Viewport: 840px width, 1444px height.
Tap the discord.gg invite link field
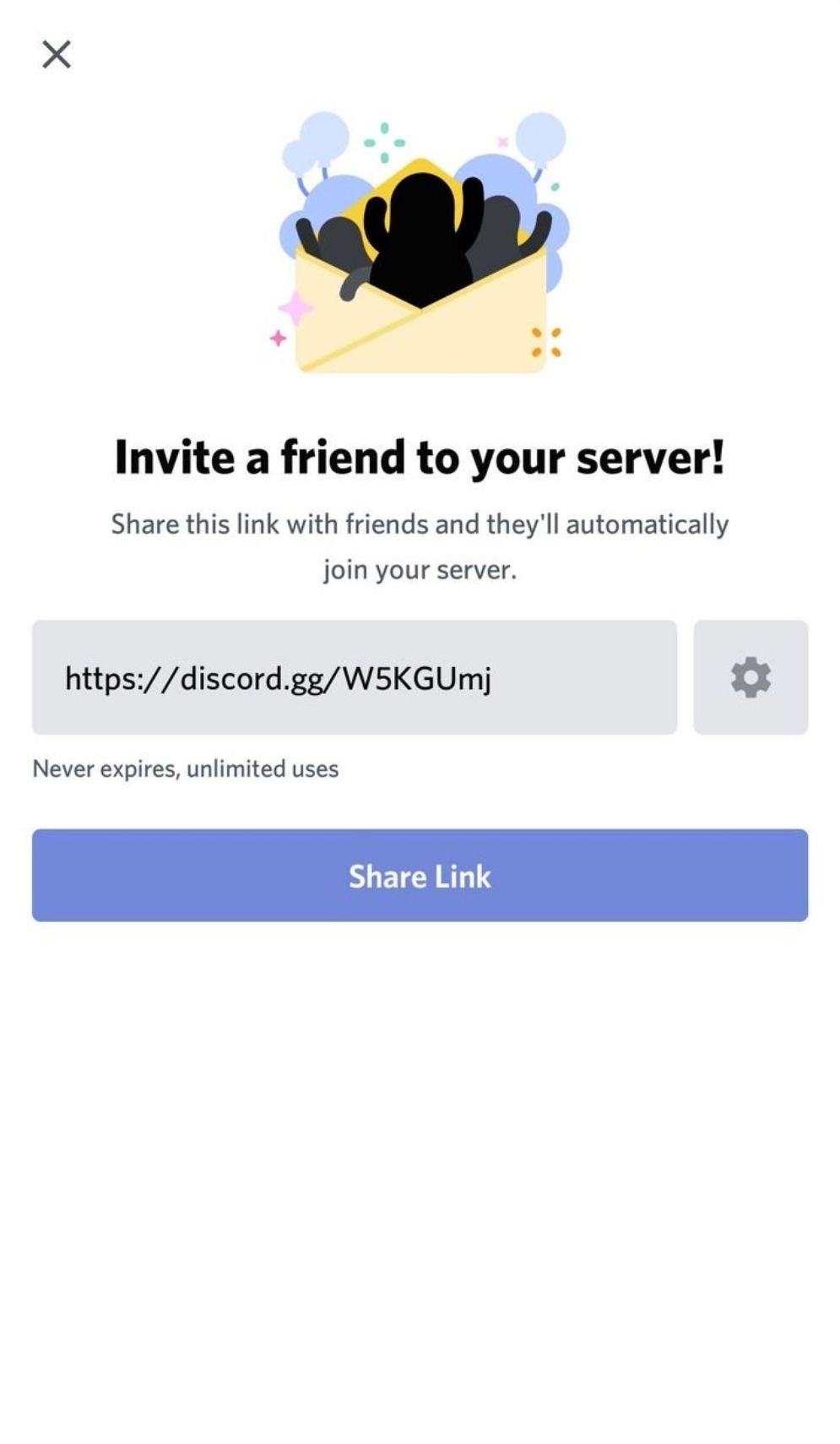click(x=355, y=677)
